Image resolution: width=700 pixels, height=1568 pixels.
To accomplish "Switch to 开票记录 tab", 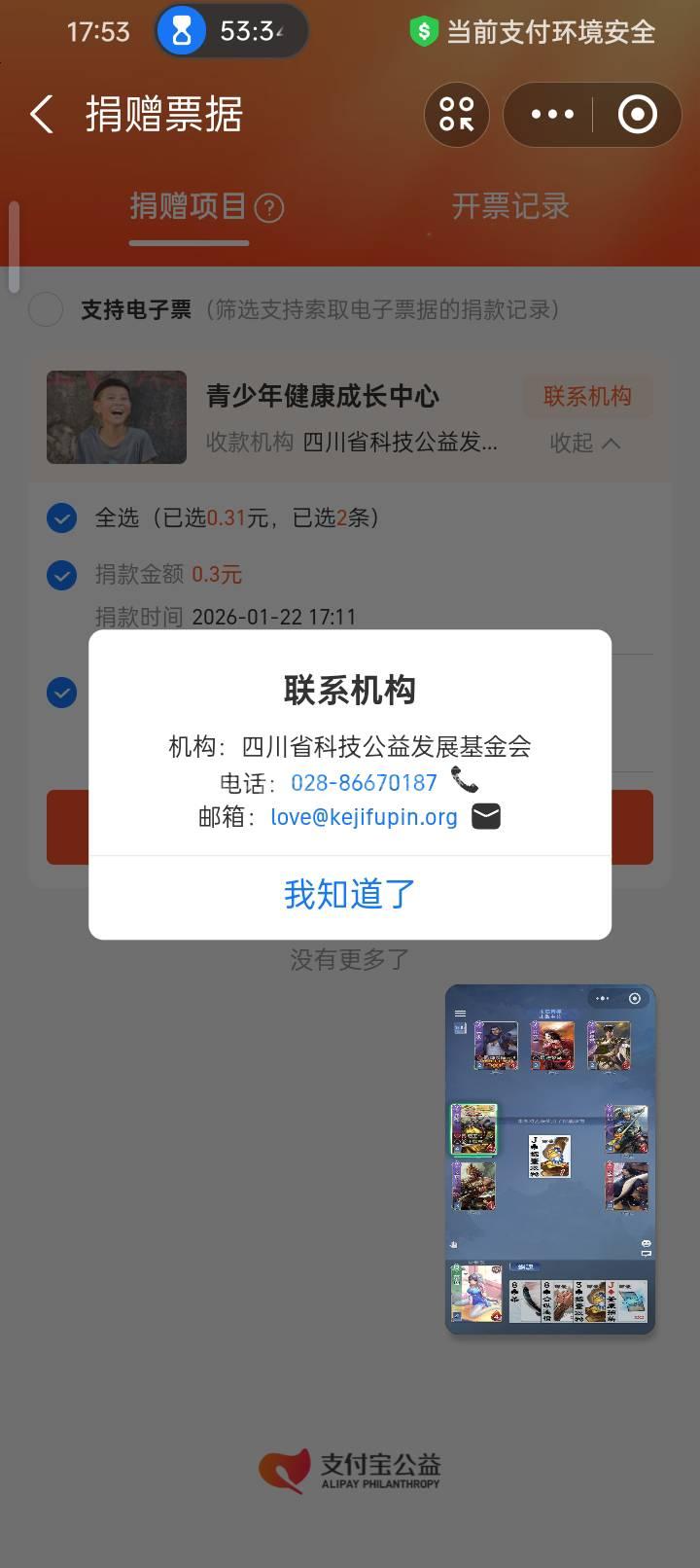I will click(x=509, y=206).
